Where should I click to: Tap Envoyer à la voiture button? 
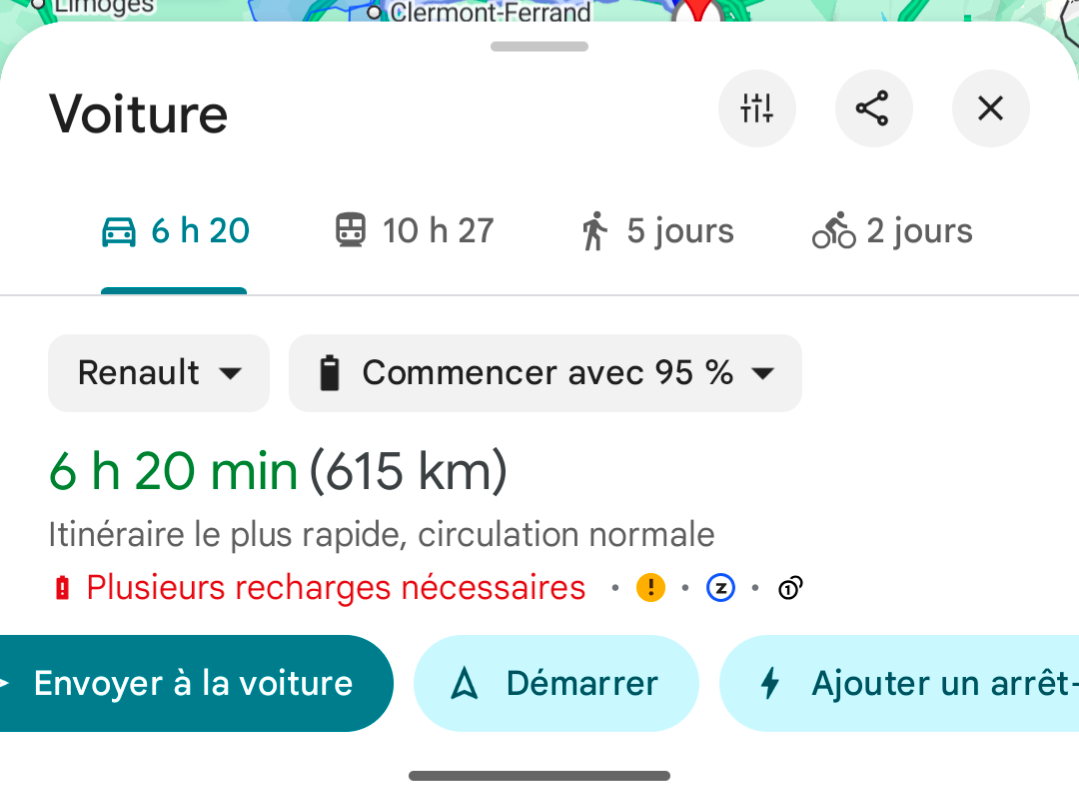pos(192,684)
